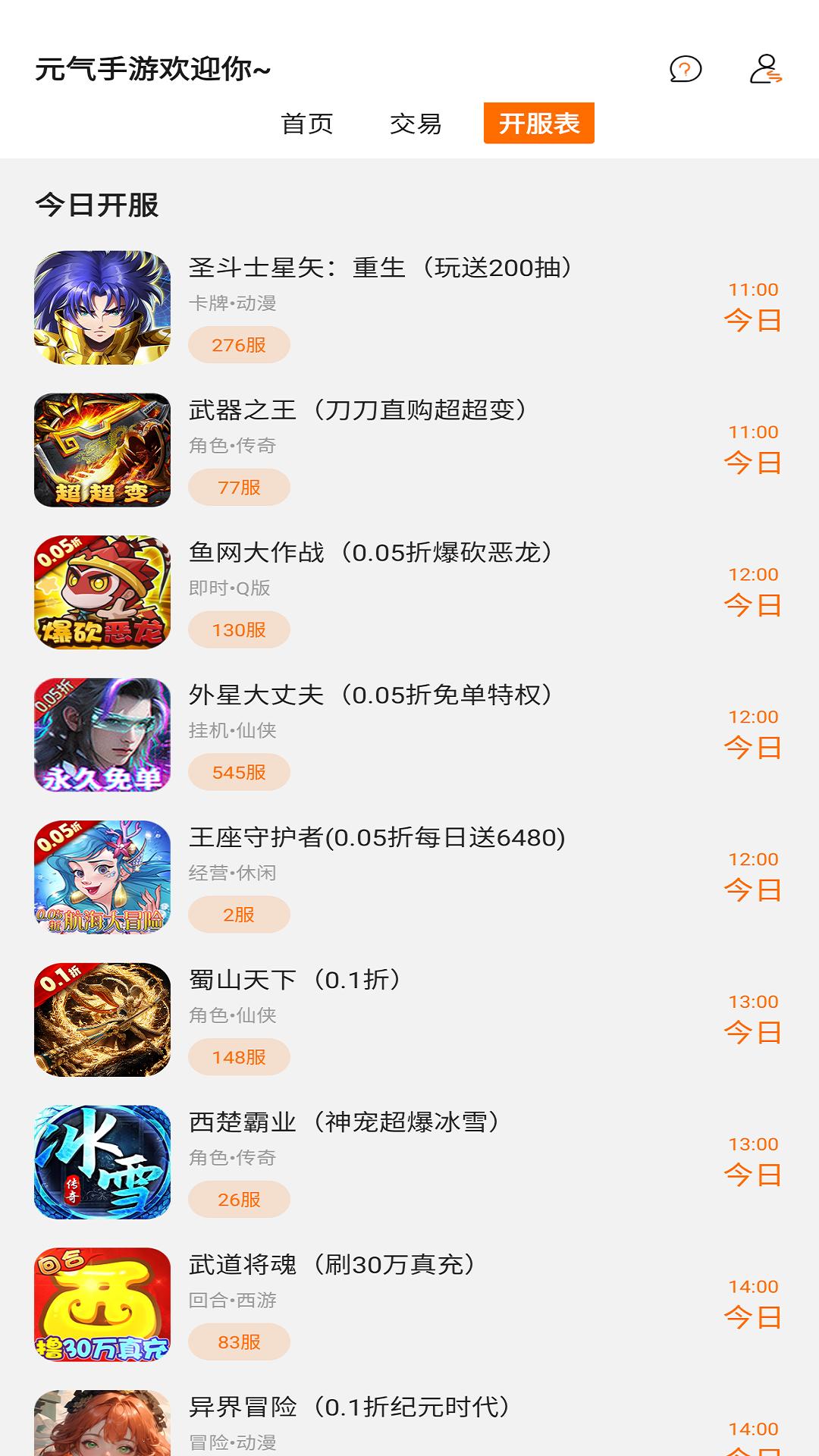Switch to the 交易 tab
Screen dimensions: 819x1456
[x=417, y=123]
